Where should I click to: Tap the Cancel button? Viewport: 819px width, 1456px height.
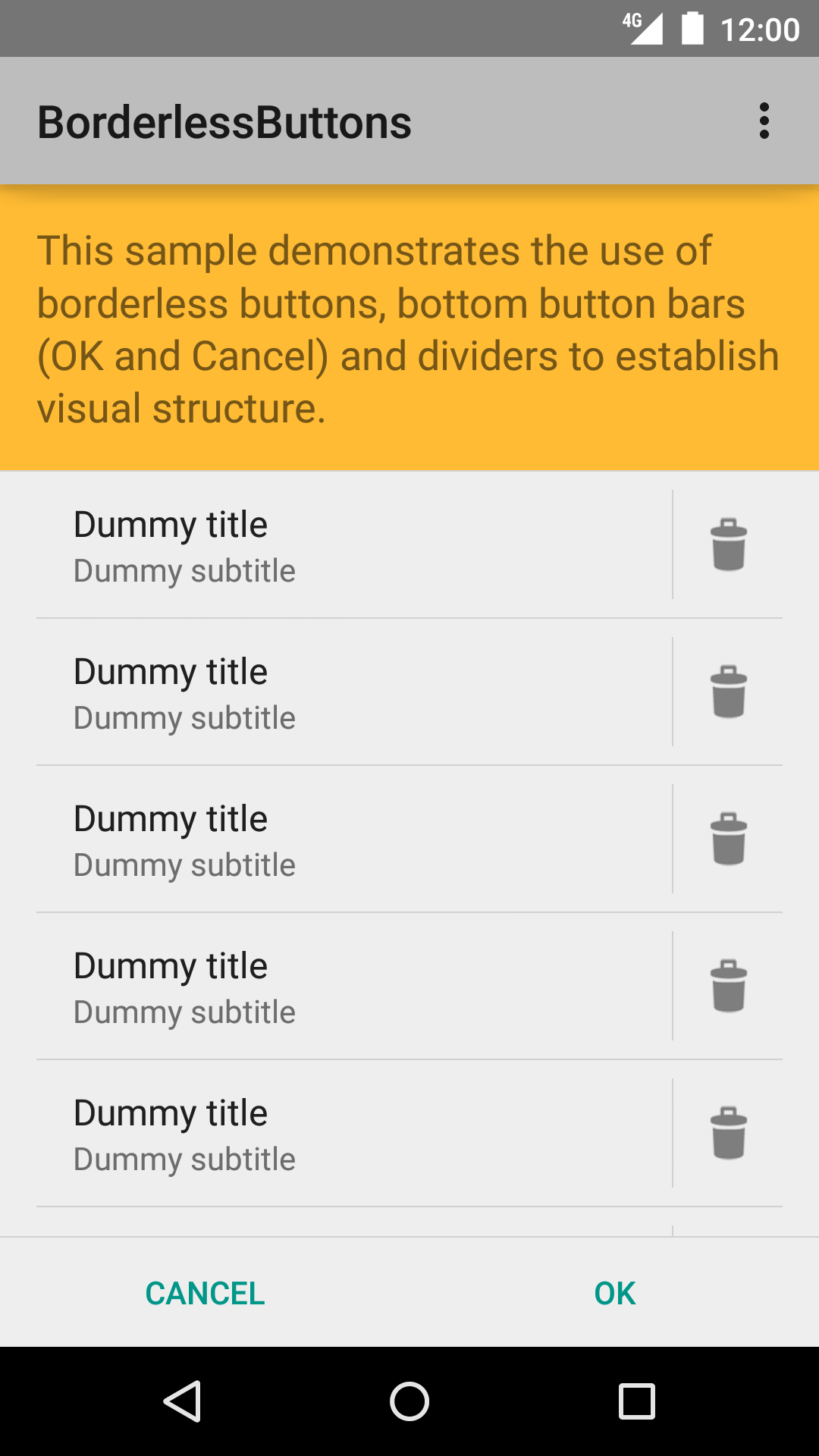click(x=205, y=1293)
